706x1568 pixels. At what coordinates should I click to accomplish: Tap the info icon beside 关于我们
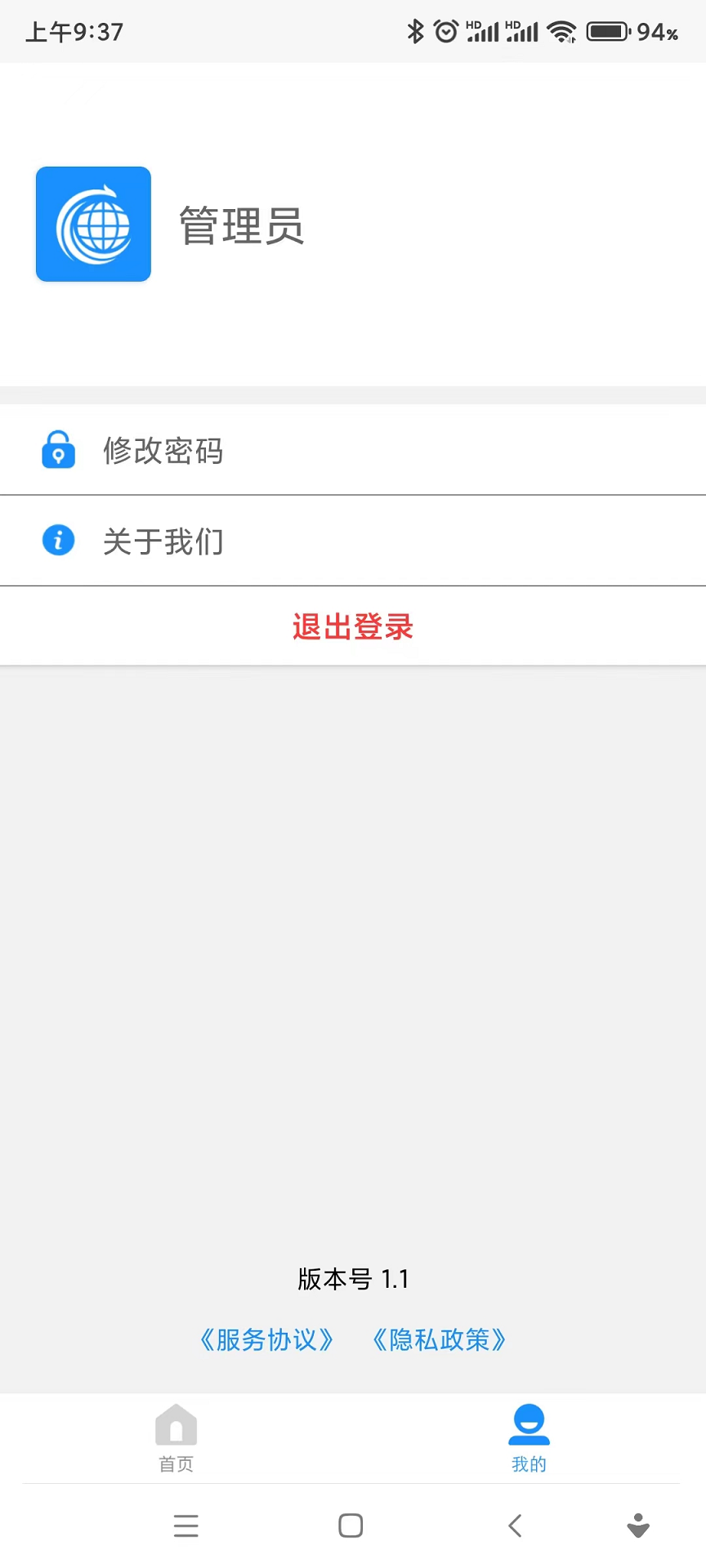pyautogui.click(x=58, y=540)
